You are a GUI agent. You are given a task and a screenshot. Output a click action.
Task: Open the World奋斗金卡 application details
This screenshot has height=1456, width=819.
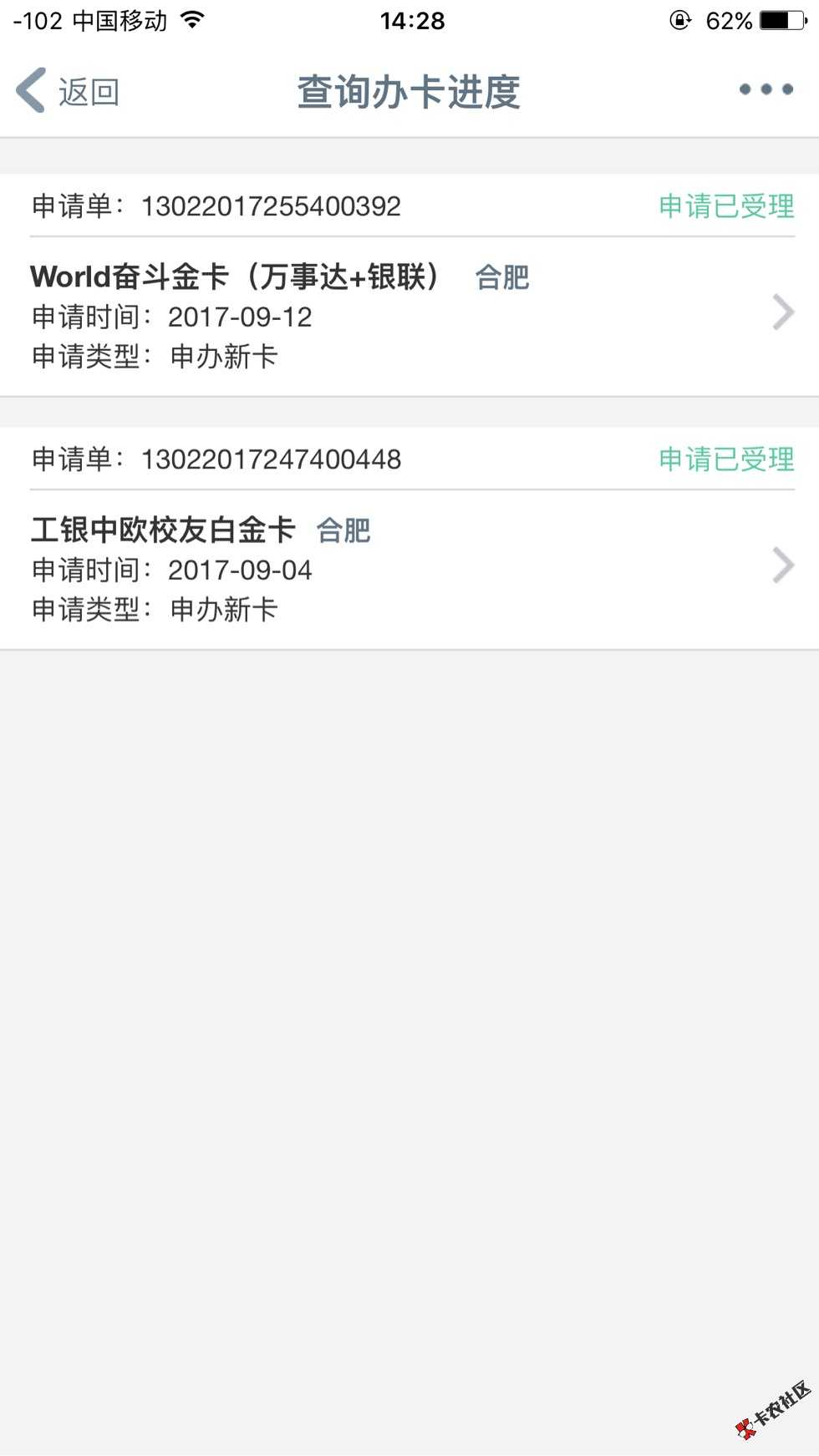pos(409,316)
